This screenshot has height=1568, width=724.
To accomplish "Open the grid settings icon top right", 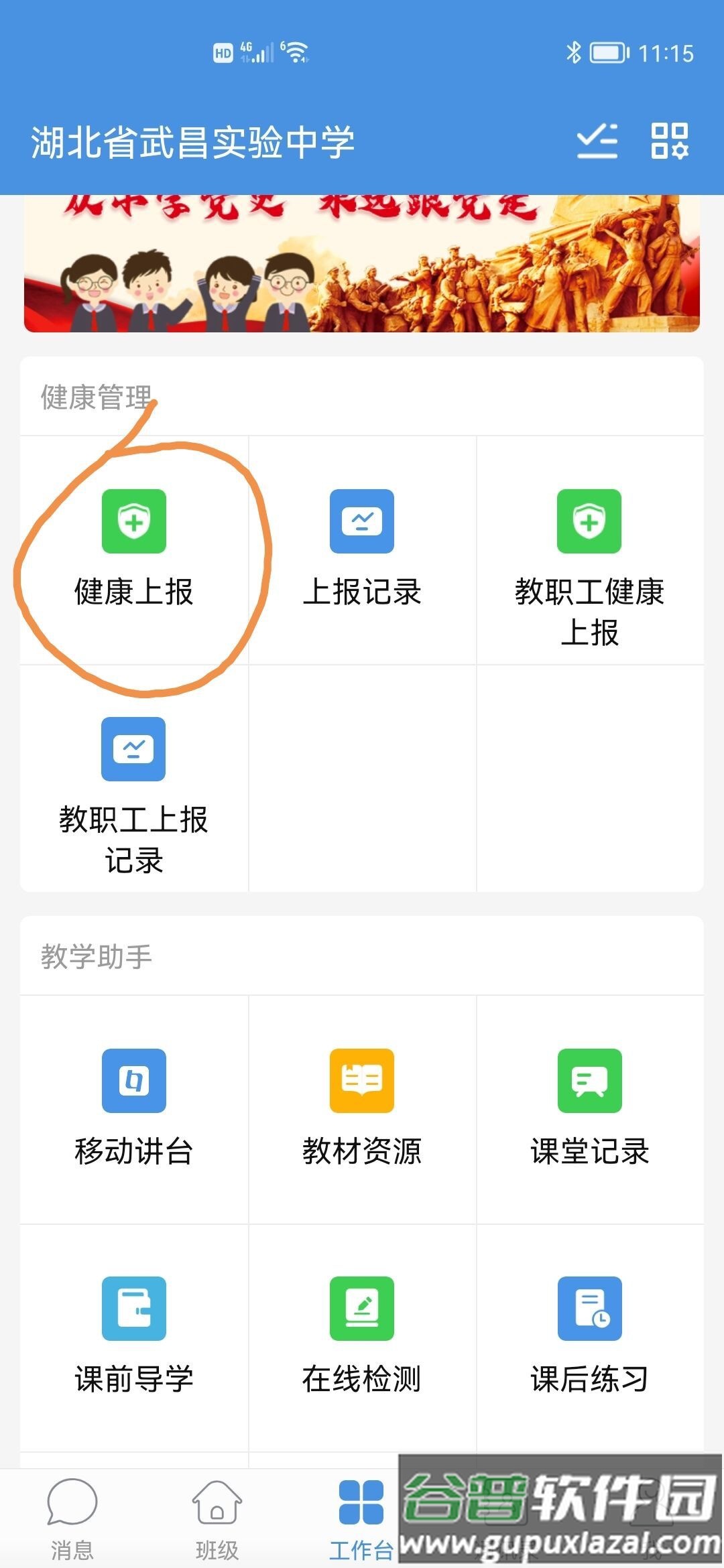I will coord(672,143).
